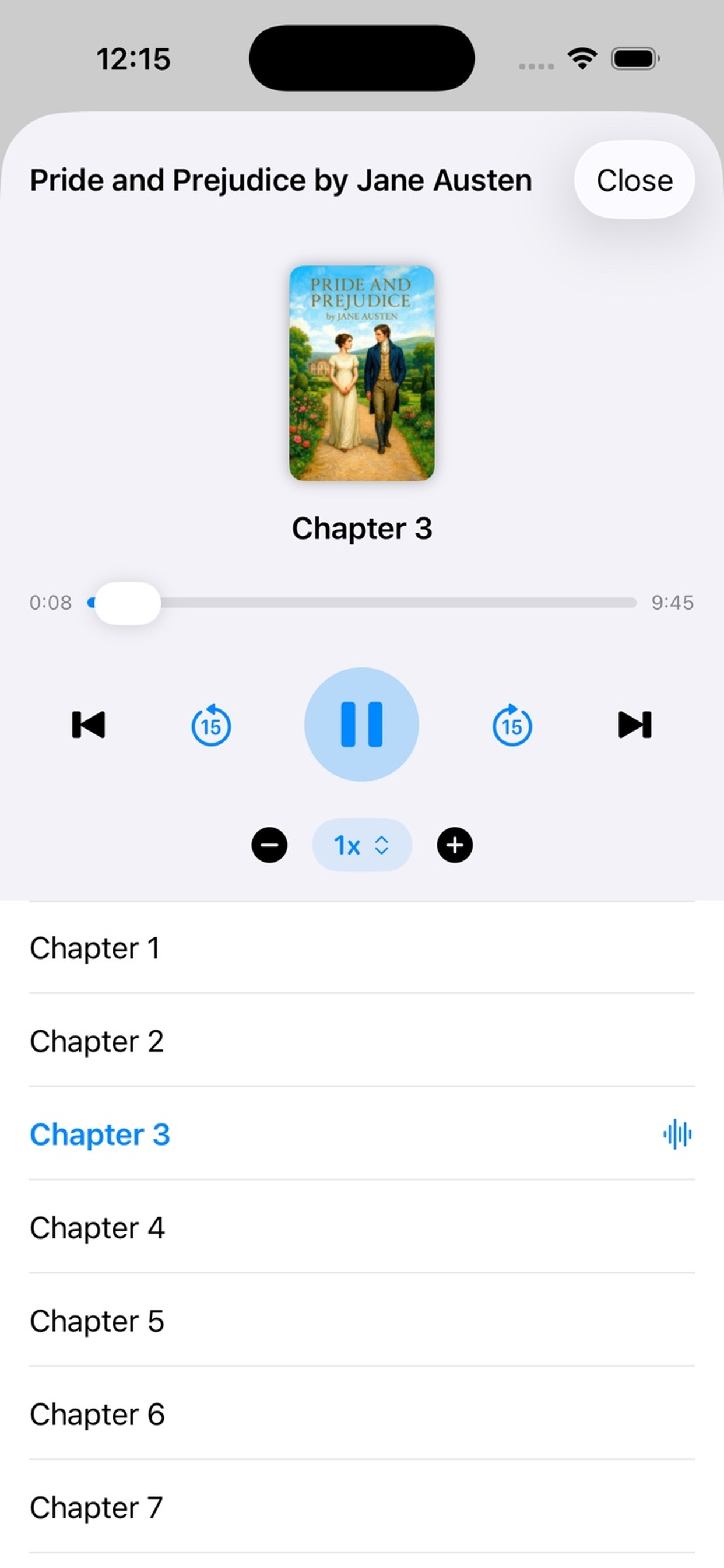This screenshot has height=1568, width=724.
Task: Jump to the next chapter
Action: [x=635, y=724]
